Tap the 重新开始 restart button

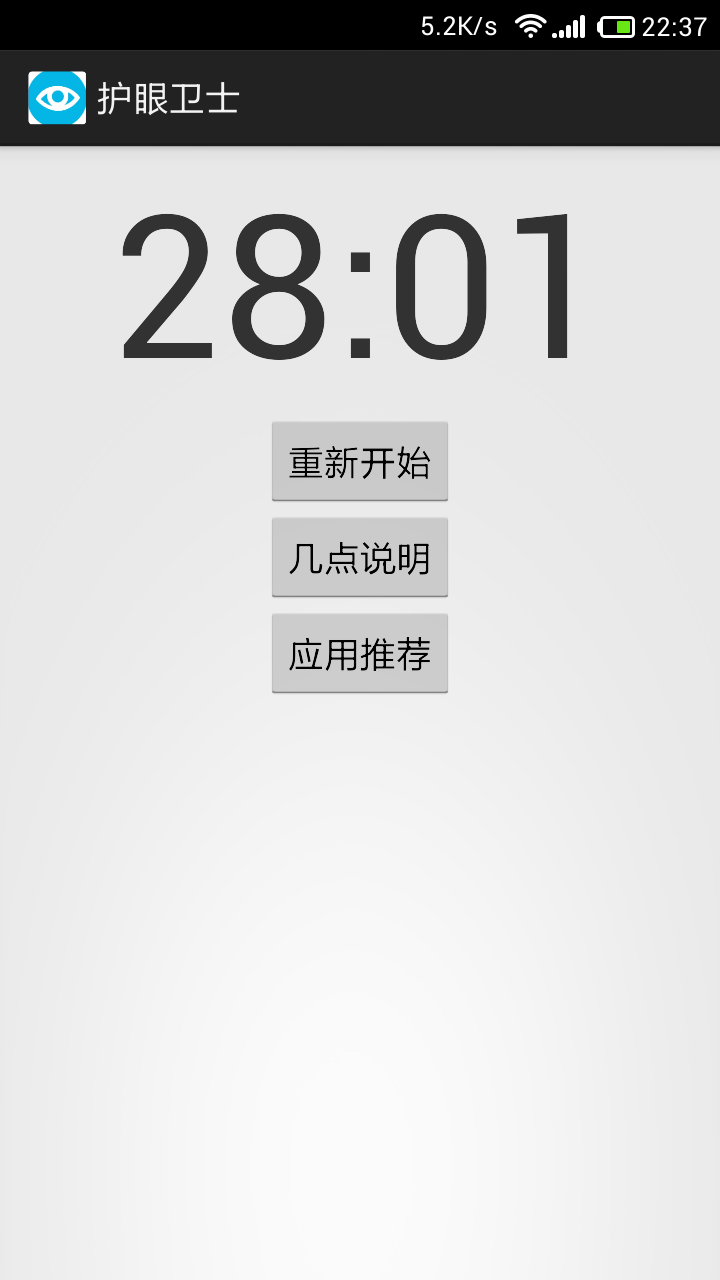click(360, 462)
